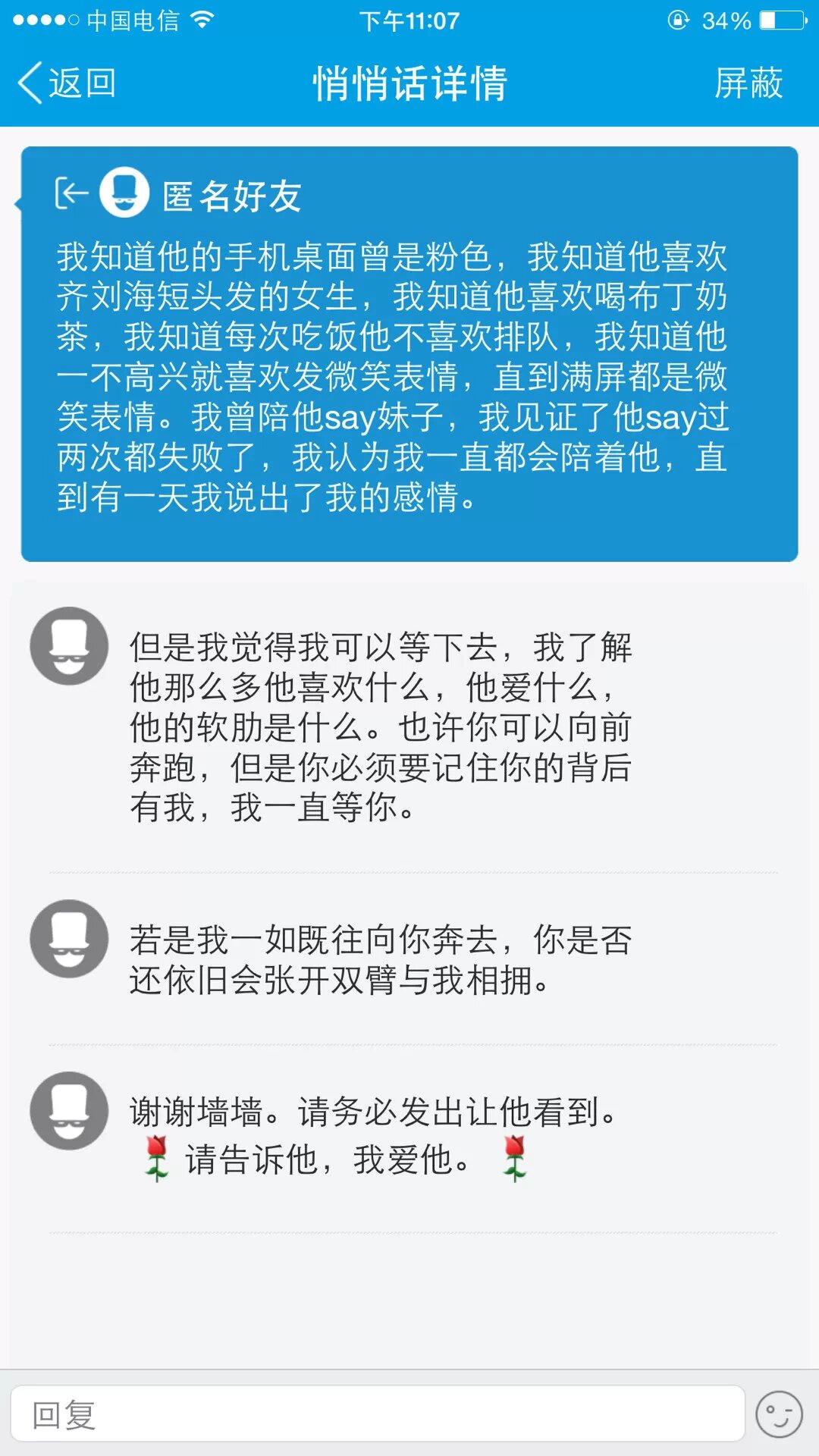Tap 返回 to go back
This screenshot has height=1456, width=819.
point(67,83)
